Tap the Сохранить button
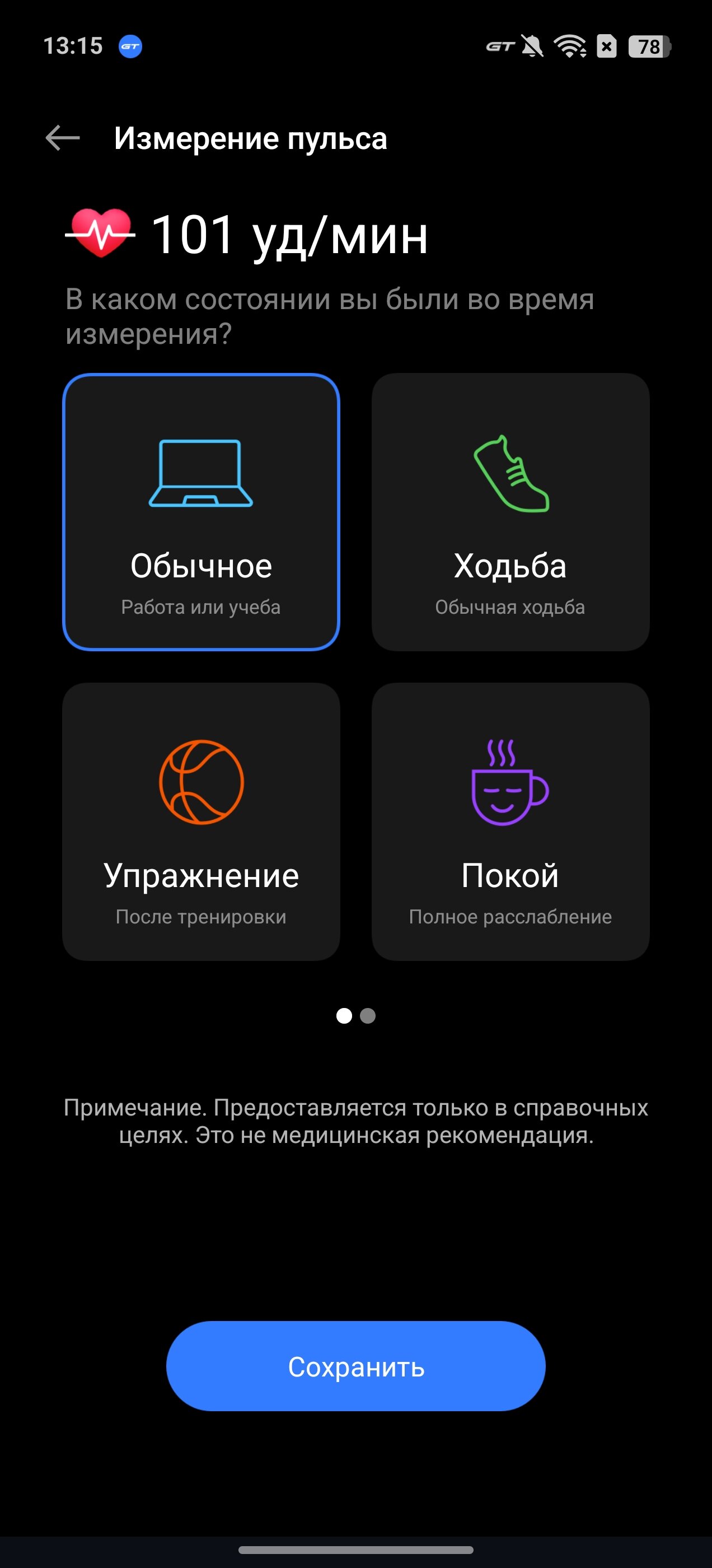Screen dimensions: 712x1568 tap(356, 1366)
